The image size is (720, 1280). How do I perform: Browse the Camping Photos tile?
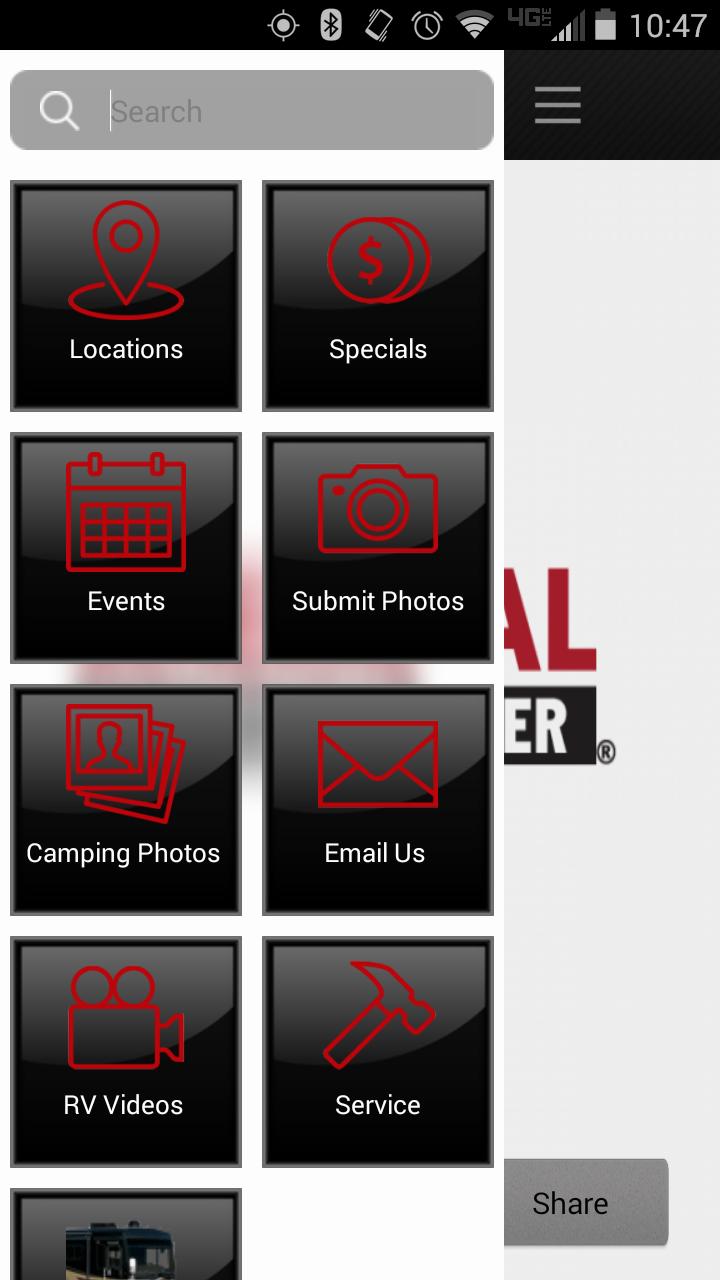tap(126, 800)
